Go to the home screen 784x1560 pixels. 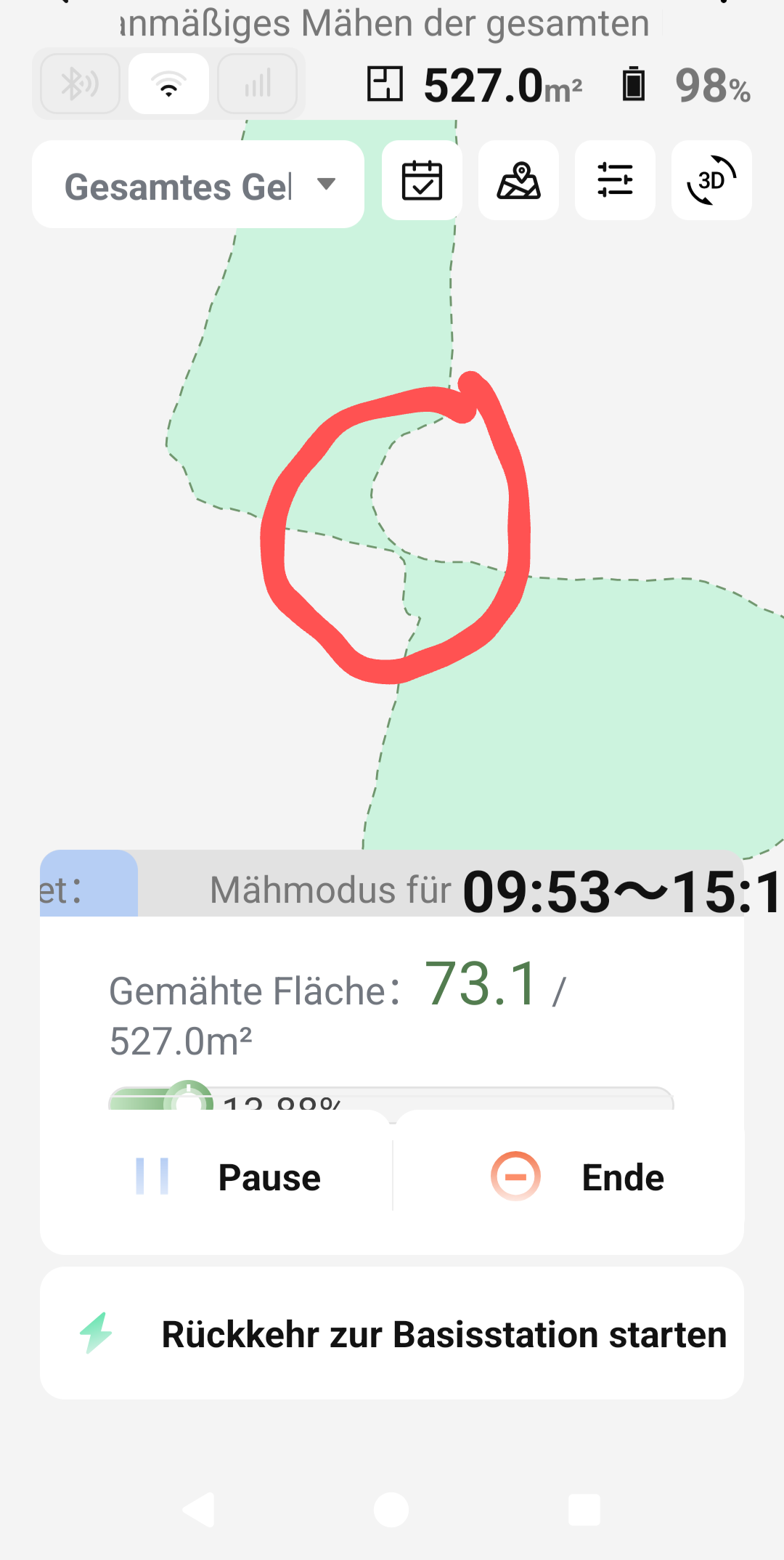pyautogui.click(x=391, y=1511)
